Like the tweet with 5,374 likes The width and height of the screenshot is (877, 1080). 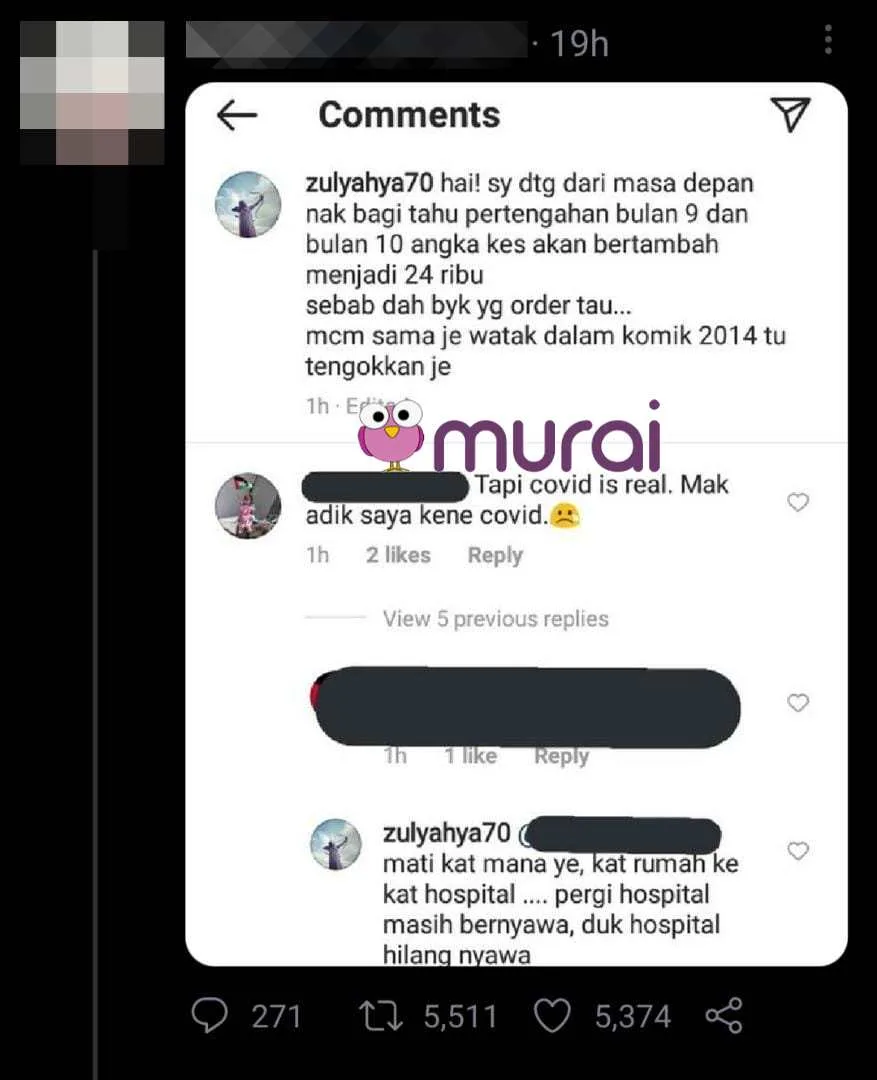coord(551,1017)
